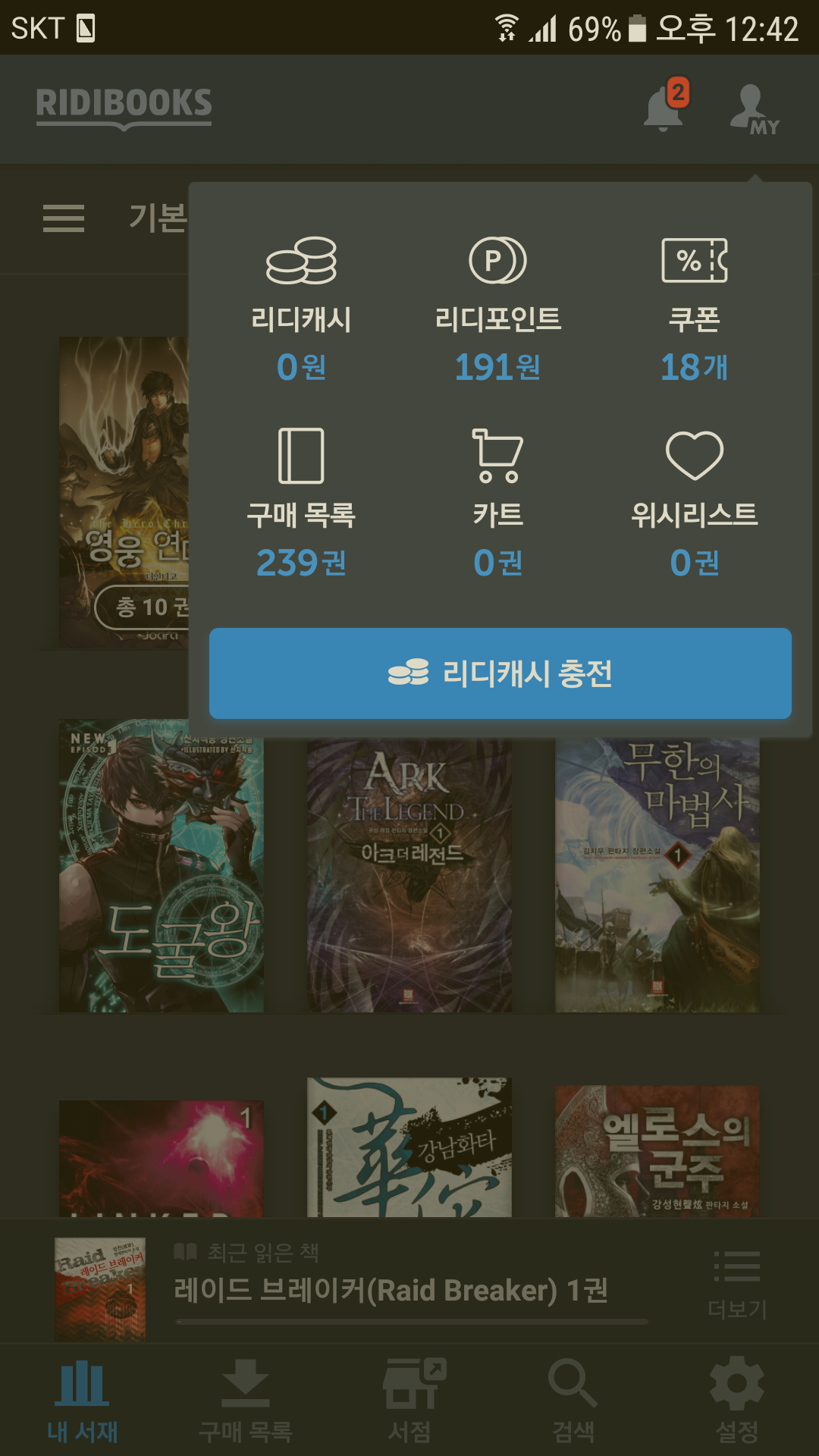Tap the 리디캐시 충전 button
Image resolution: width=819 pixels, height=1456 pixels.
[x=500, y=673]
